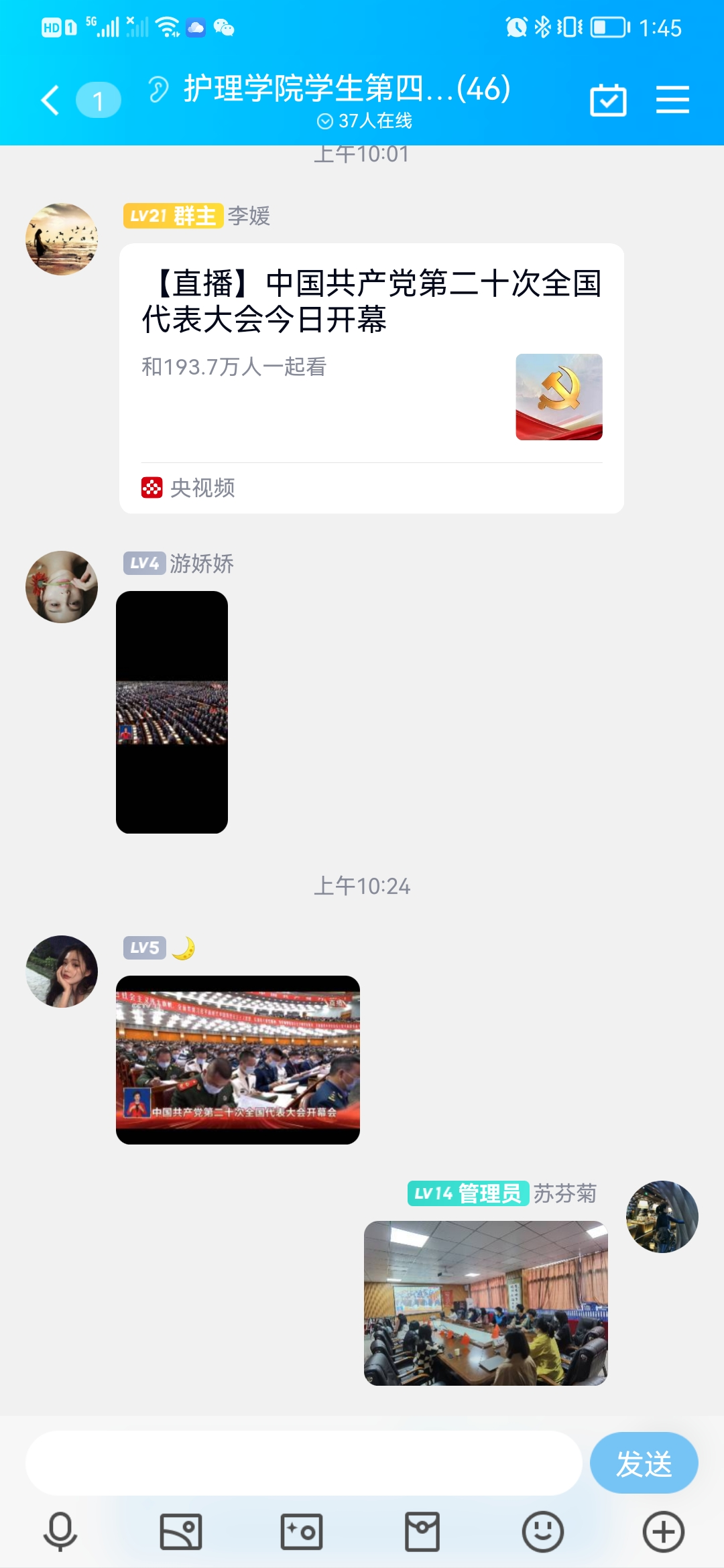
Task: Toggle earpiece mode next to the group name
Action: 159,89
